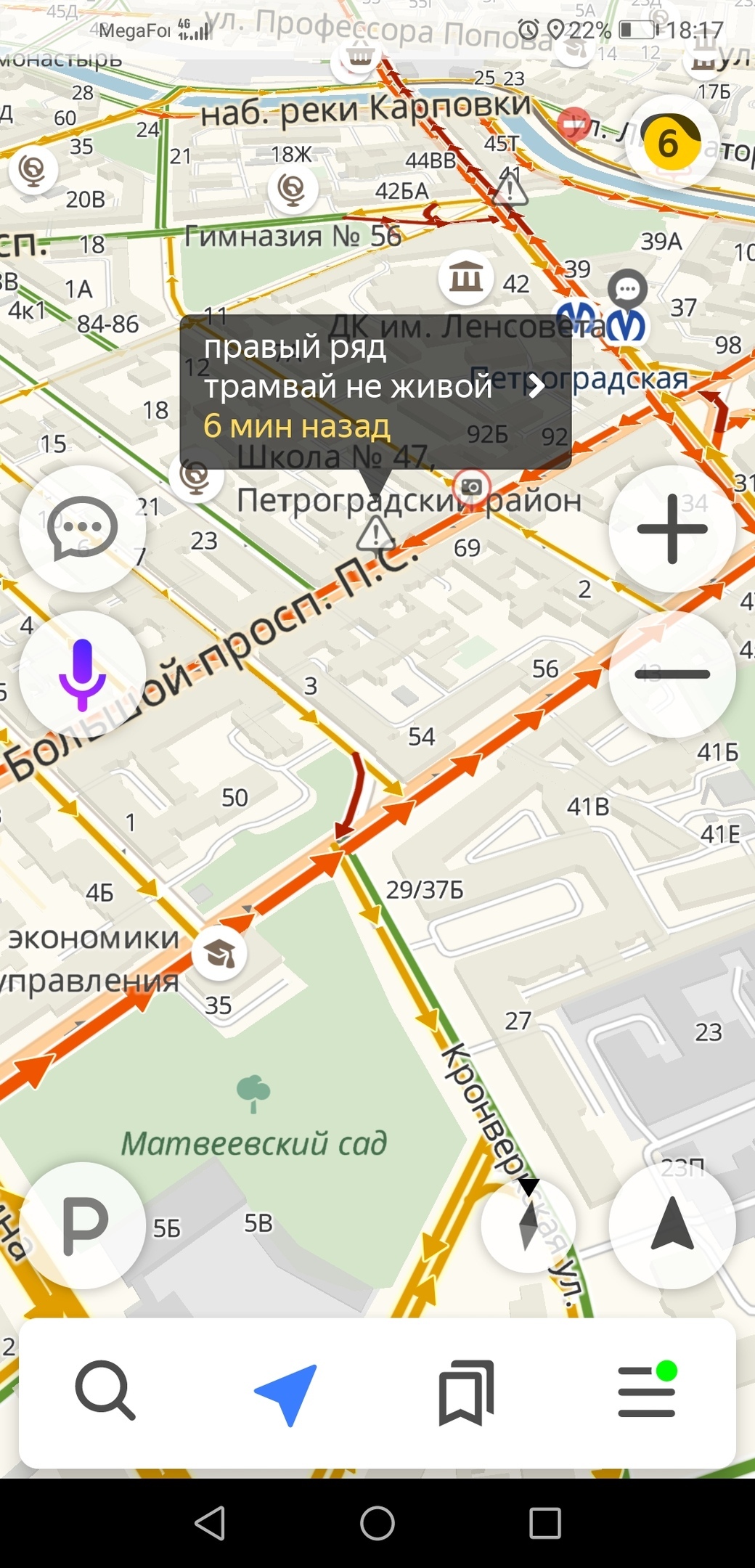
Task: Show parking with the P button
Action: 82,1226
